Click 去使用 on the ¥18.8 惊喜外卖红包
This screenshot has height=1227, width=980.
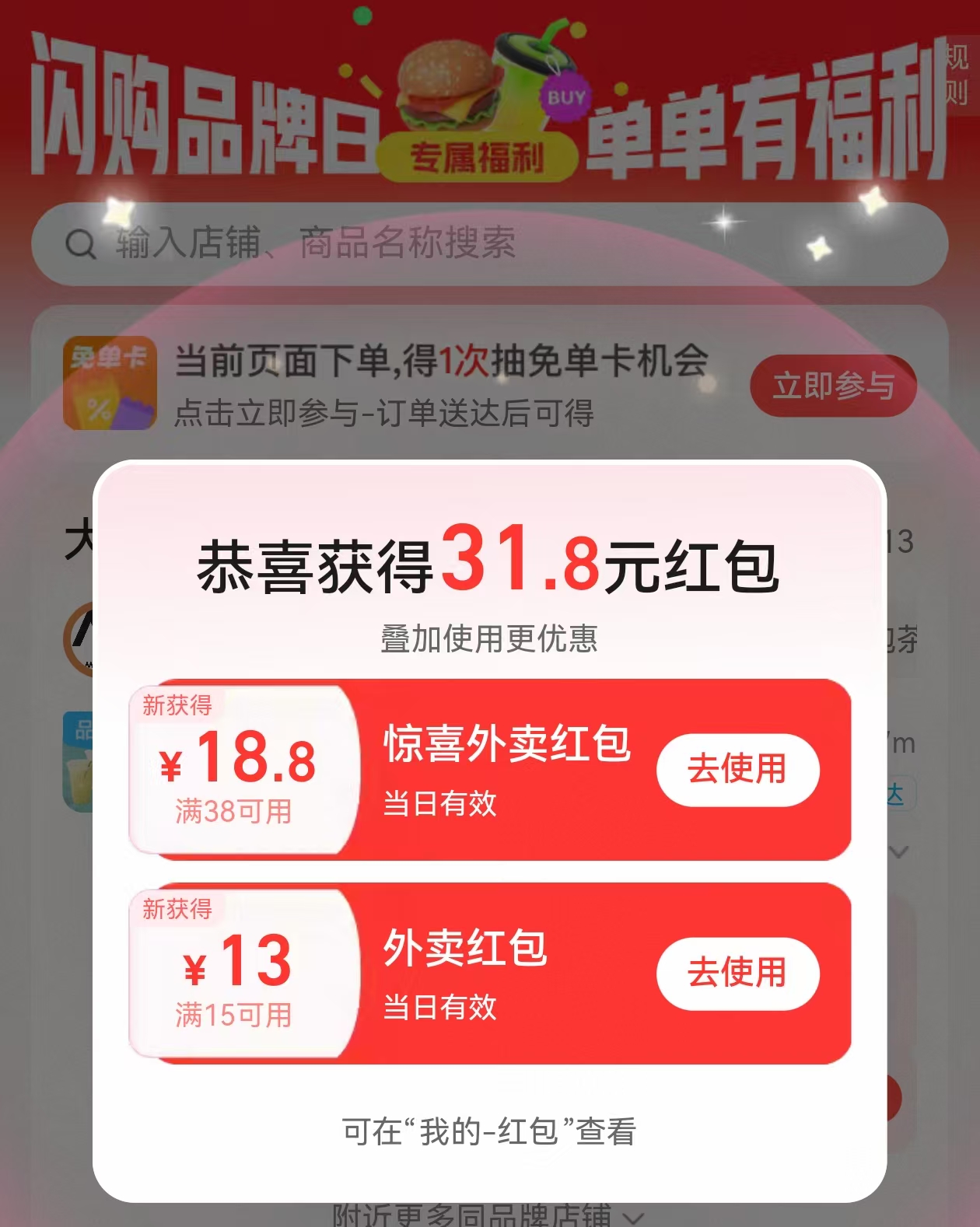tap(737, 770)
